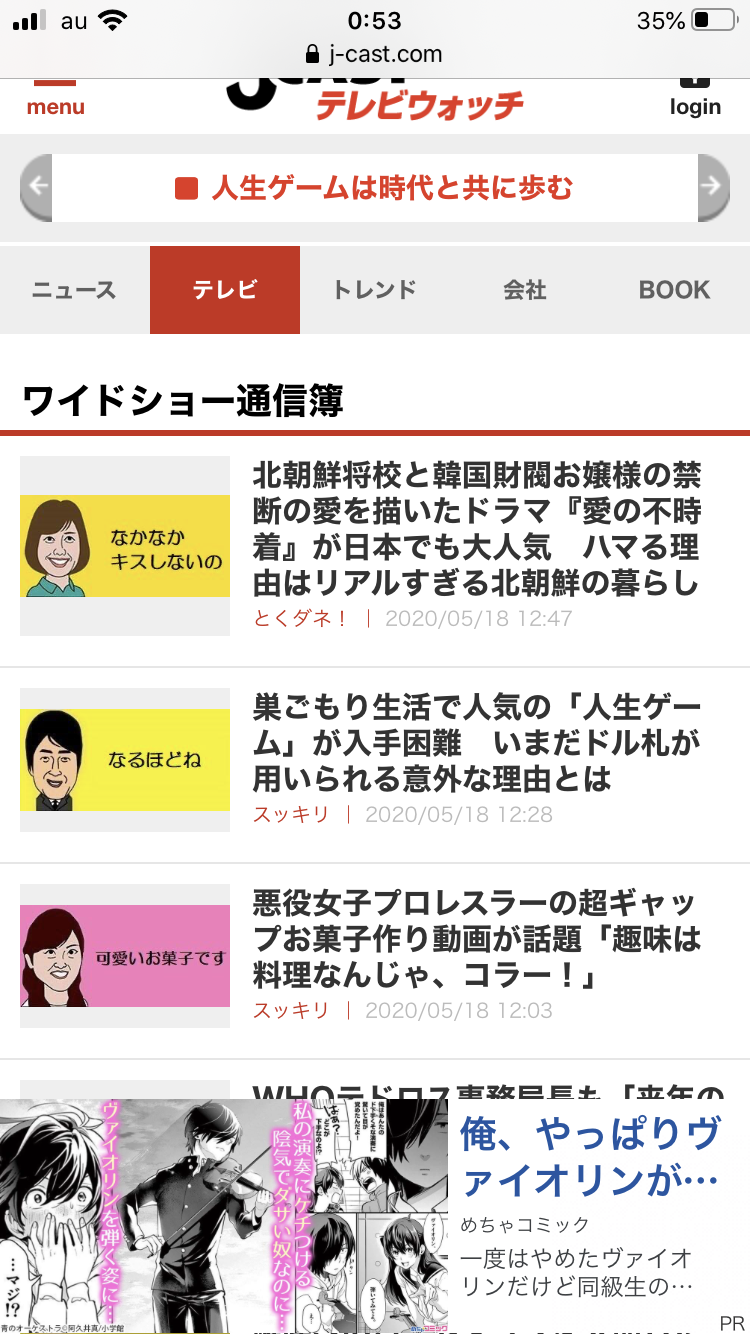Select the テレビ tab
Image resolution: width=750 pixels, height=1334 pixels.
[x=225, y=290]
